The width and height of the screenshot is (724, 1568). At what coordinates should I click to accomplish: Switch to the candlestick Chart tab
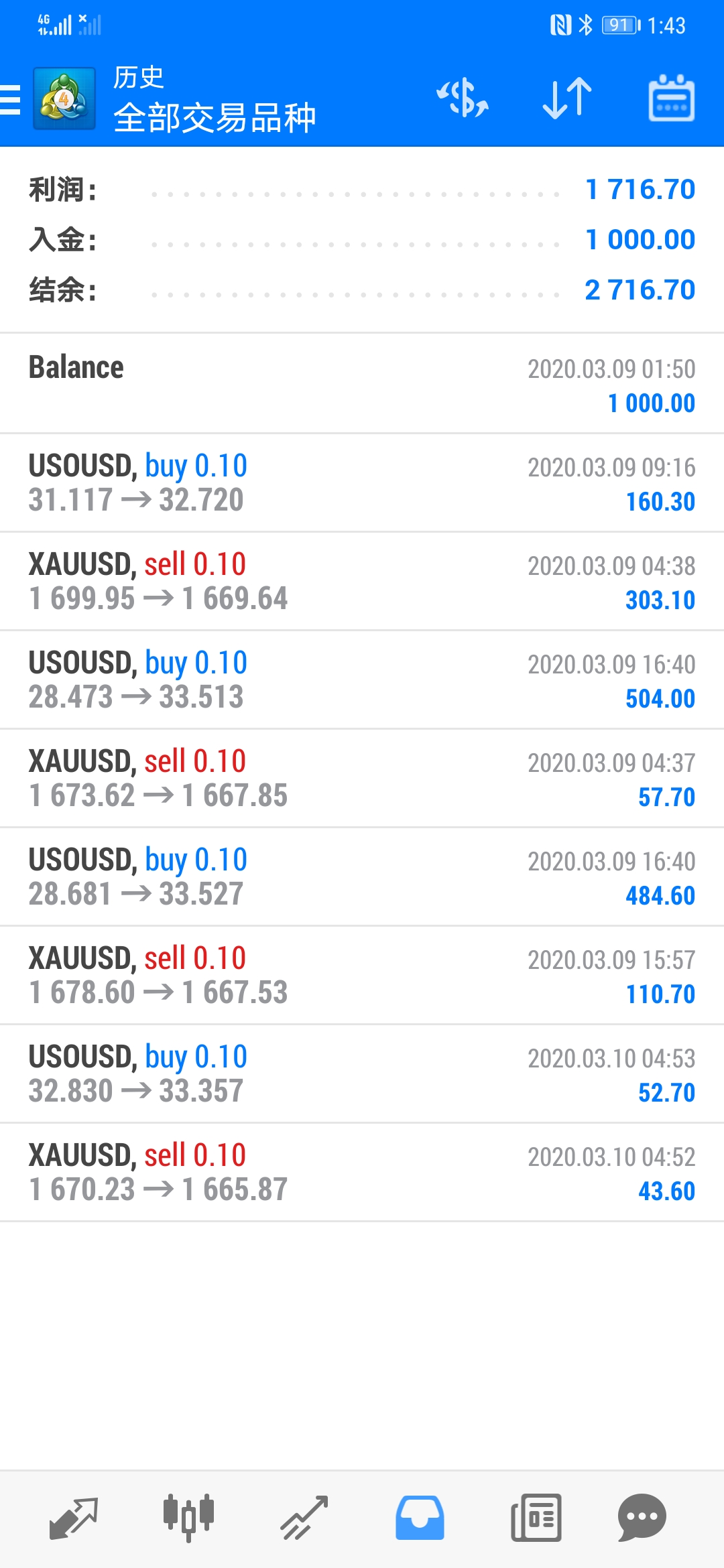click(x=188, y=1518)
